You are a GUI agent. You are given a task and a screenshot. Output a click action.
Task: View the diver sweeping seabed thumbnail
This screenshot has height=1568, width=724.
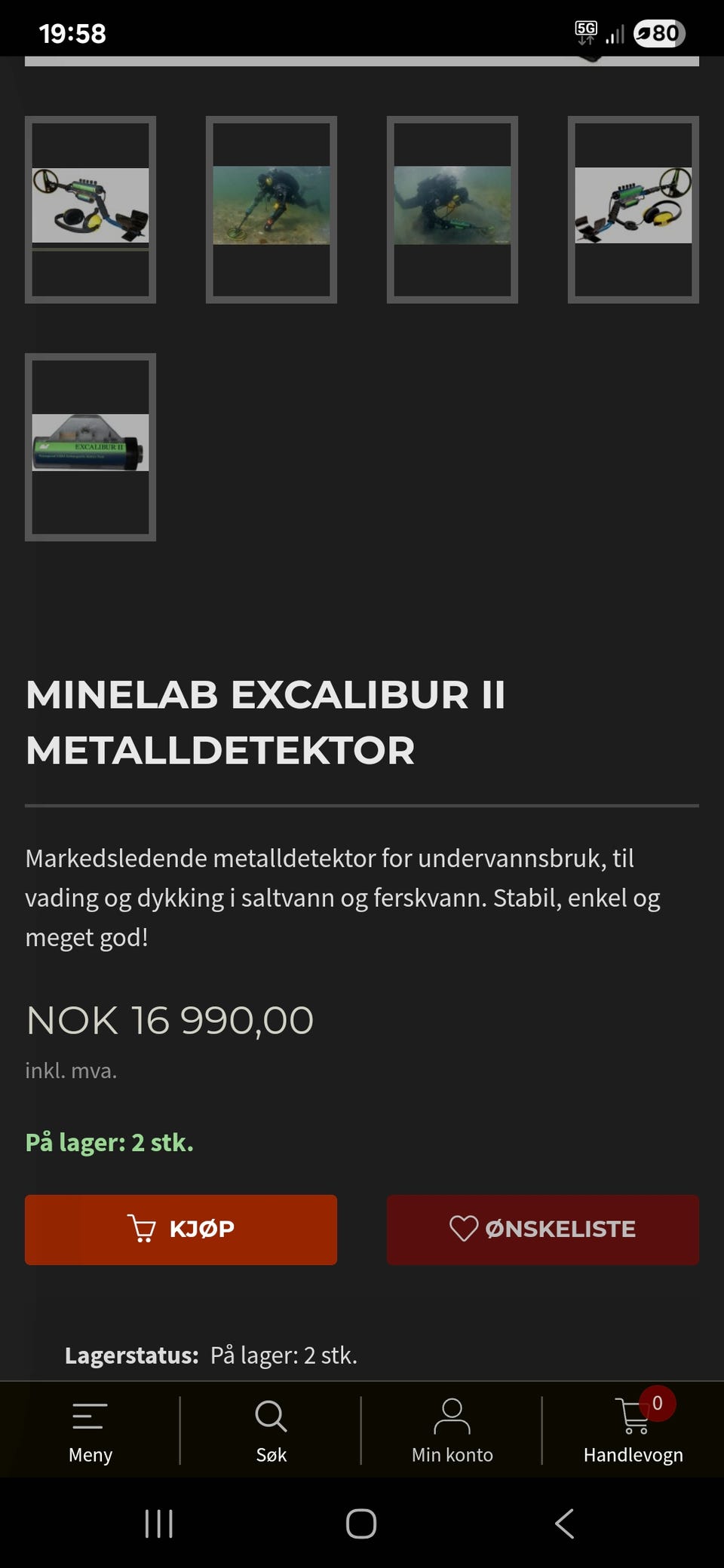point(271,210)
